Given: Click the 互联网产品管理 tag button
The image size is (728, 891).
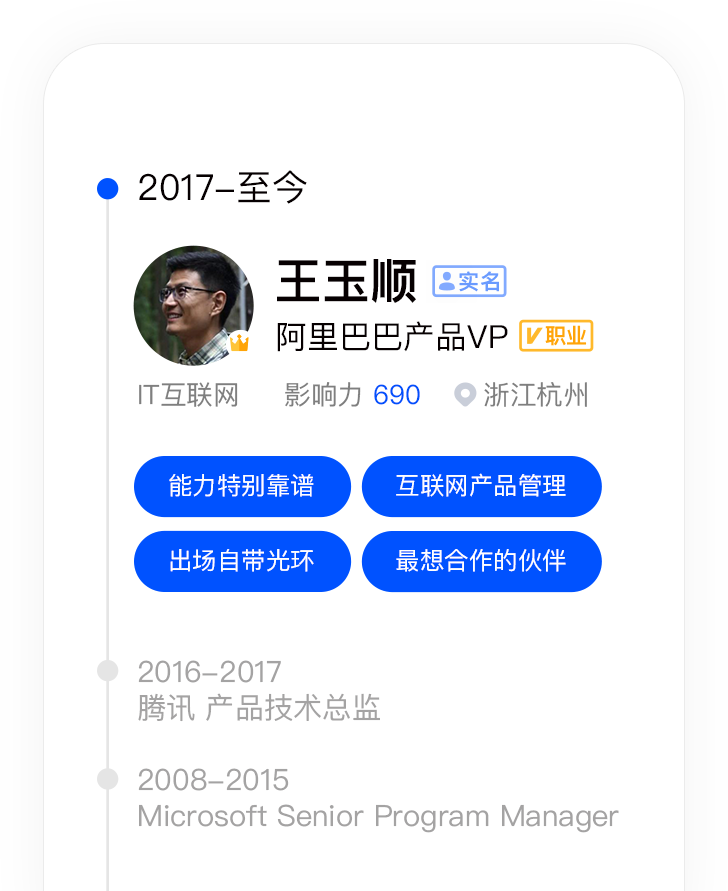Looking at the screenshot, I should click(481, 486).
